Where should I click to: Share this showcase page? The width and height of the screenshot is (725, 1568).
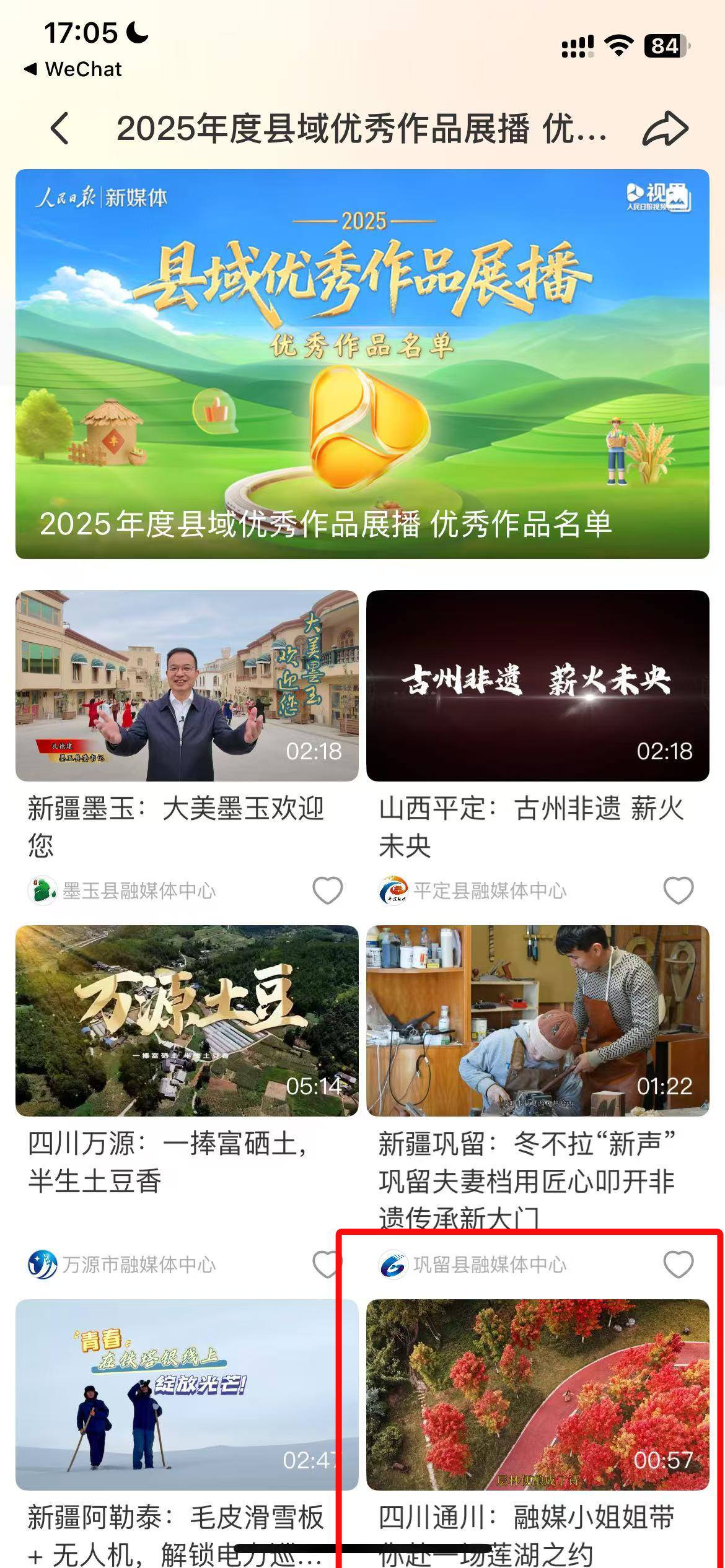point(666,129)
